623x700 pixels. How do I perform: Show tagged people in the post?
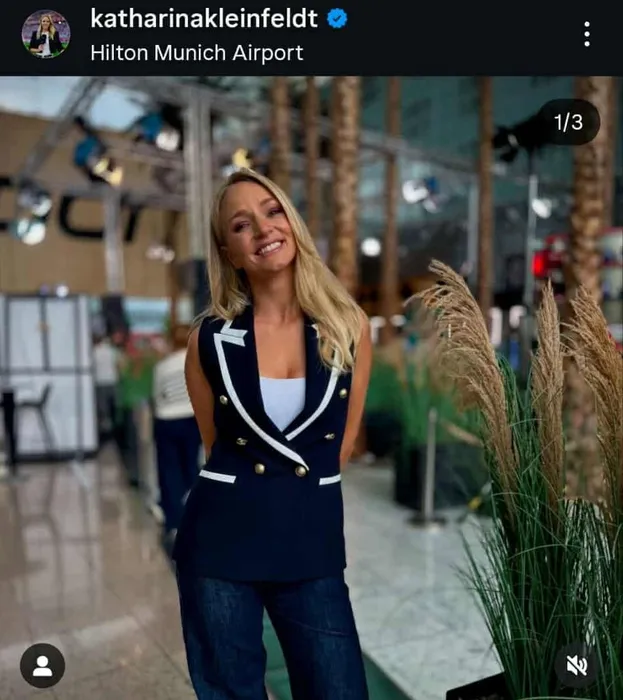click(42, 666)
